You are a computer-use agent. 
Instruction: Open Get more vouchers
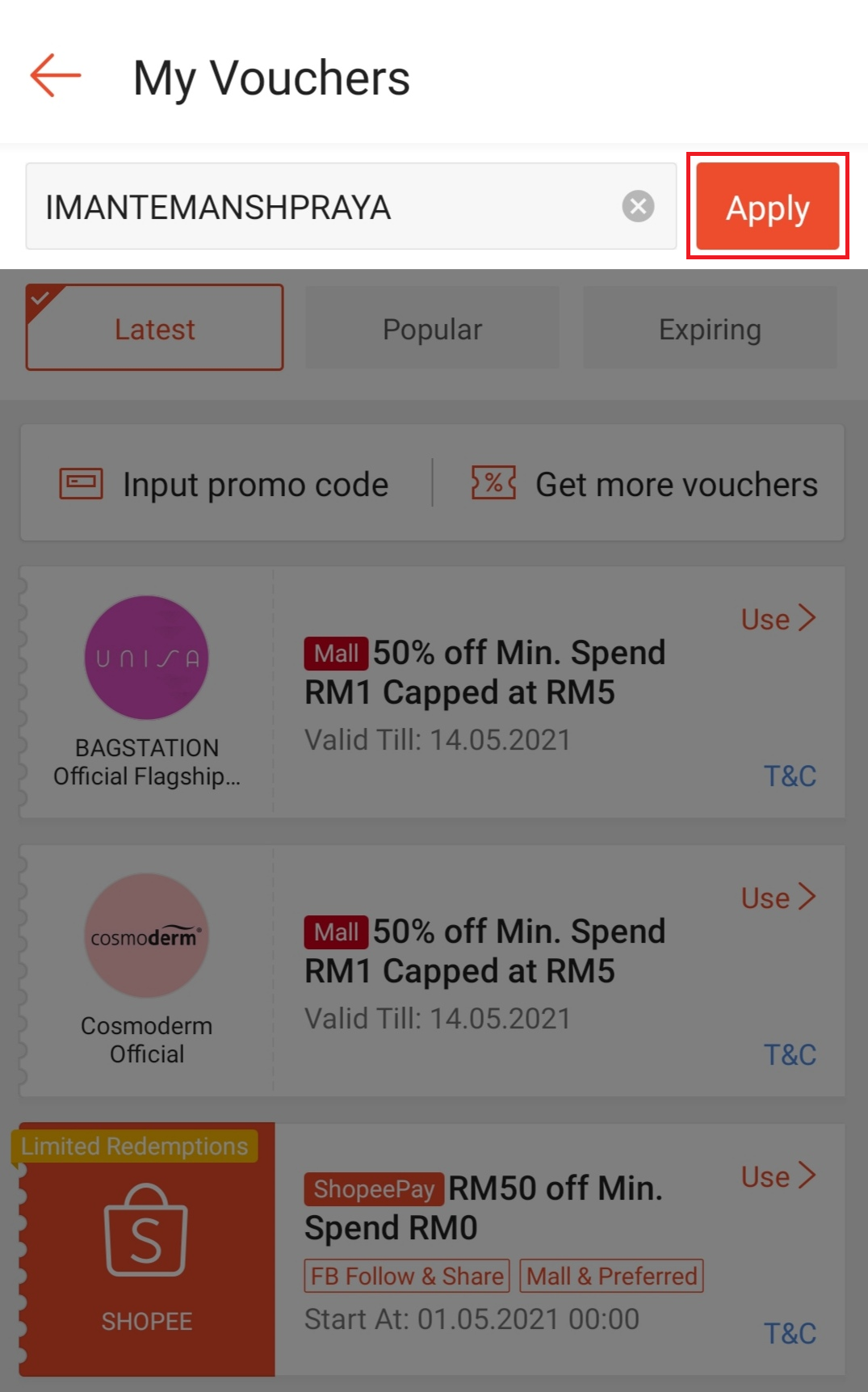pyautogui.click(x=644, y=484)
